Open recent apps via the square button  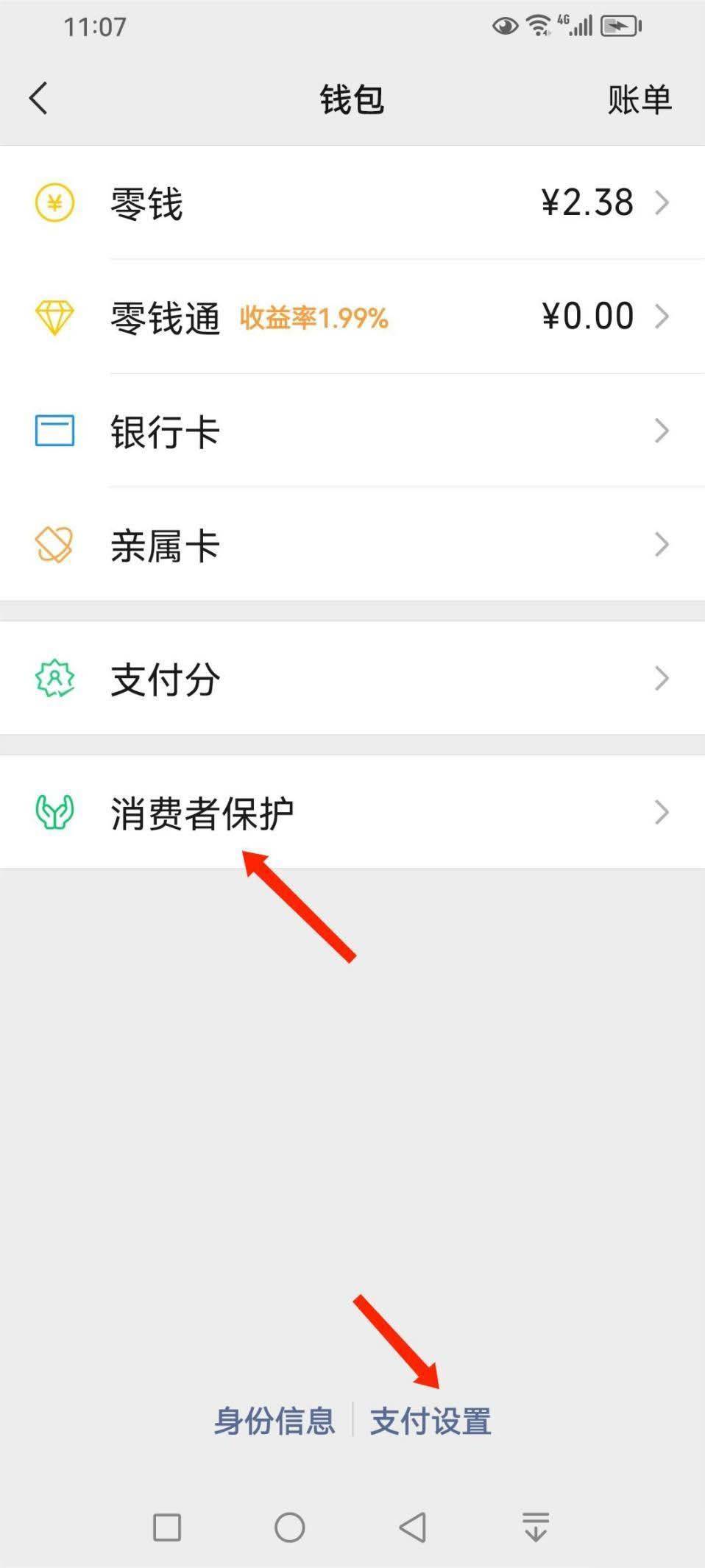167,1527
